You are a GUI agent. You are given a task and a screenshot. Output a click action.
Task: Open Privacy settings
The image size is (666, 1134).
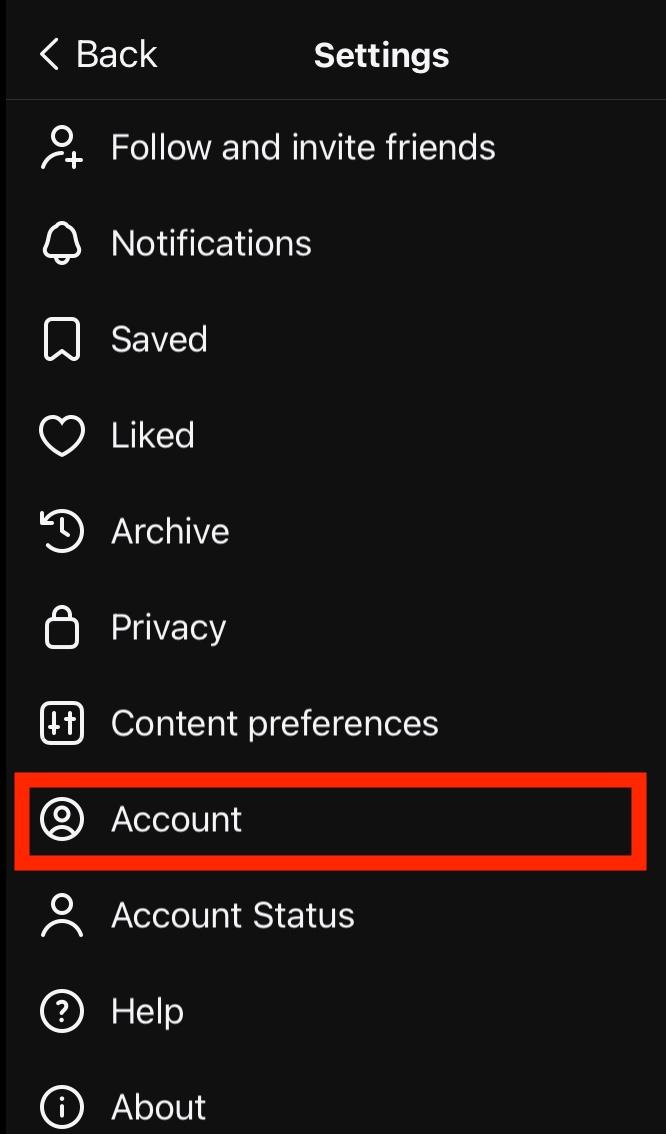coord(168,628)
